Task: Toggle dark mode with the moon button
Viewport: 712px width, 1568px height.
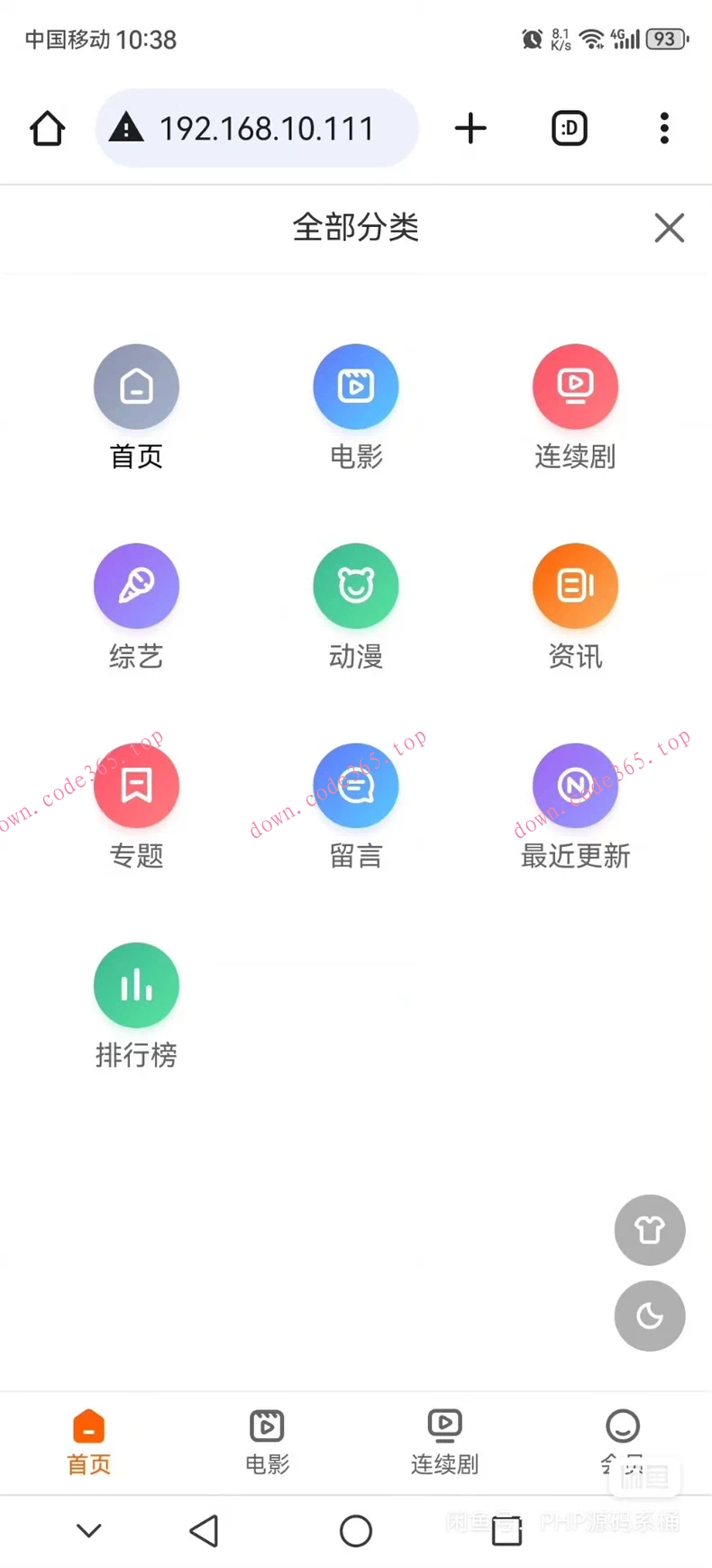Action: [x=649, y=1316]
